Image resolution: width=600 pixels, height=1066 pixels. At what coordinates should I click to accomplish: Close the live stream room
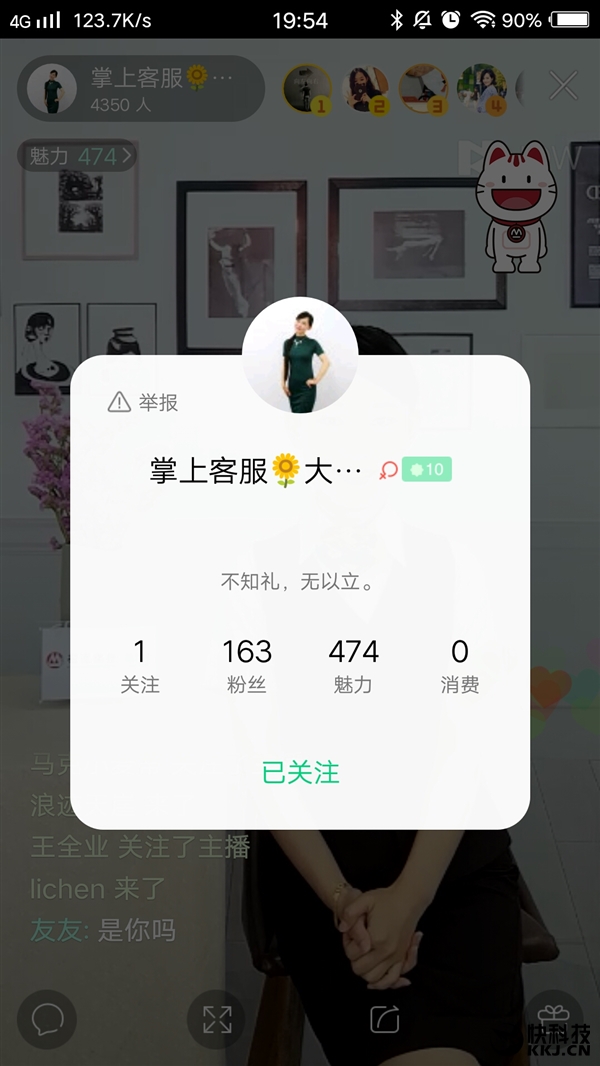point(564,87)
